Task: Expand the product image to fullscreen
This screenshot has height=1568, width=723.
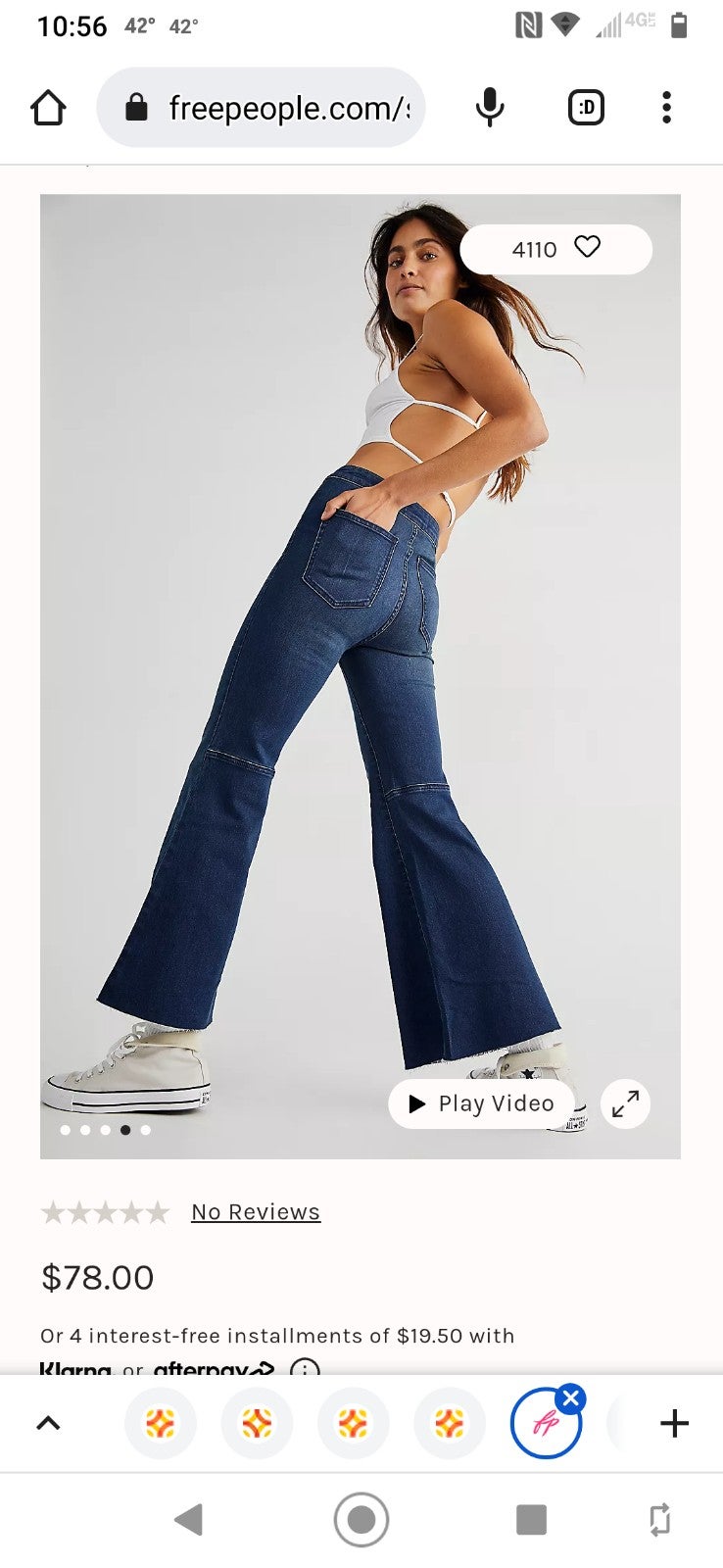Action: 625,1103
